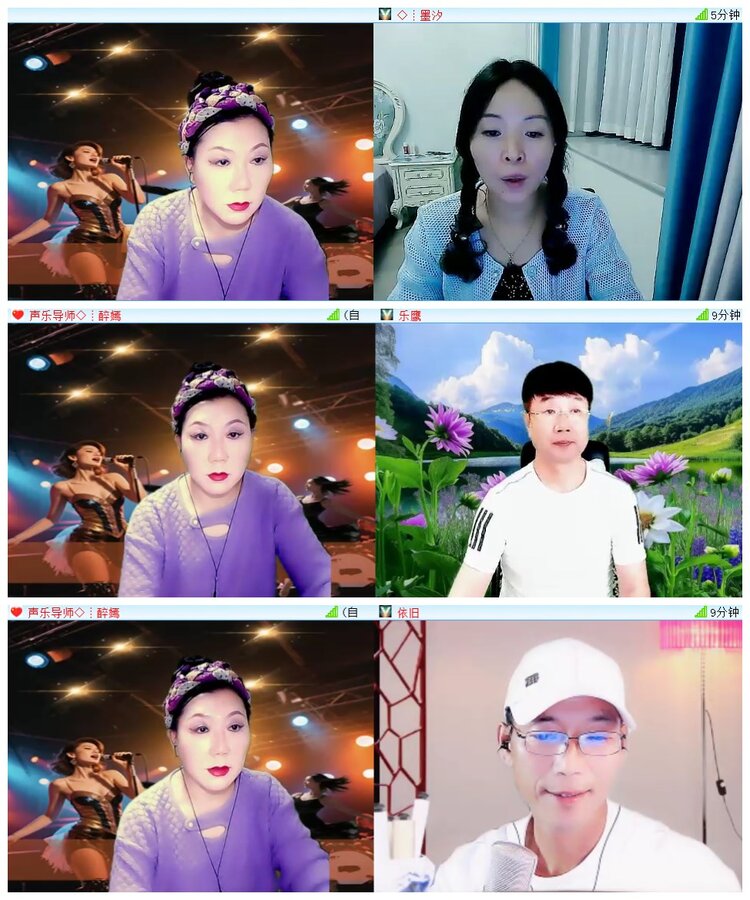Click the signal indicator on 依旧's pane
Image resolution: width=750 pixels, height=900 pixels.
[700, 609]
